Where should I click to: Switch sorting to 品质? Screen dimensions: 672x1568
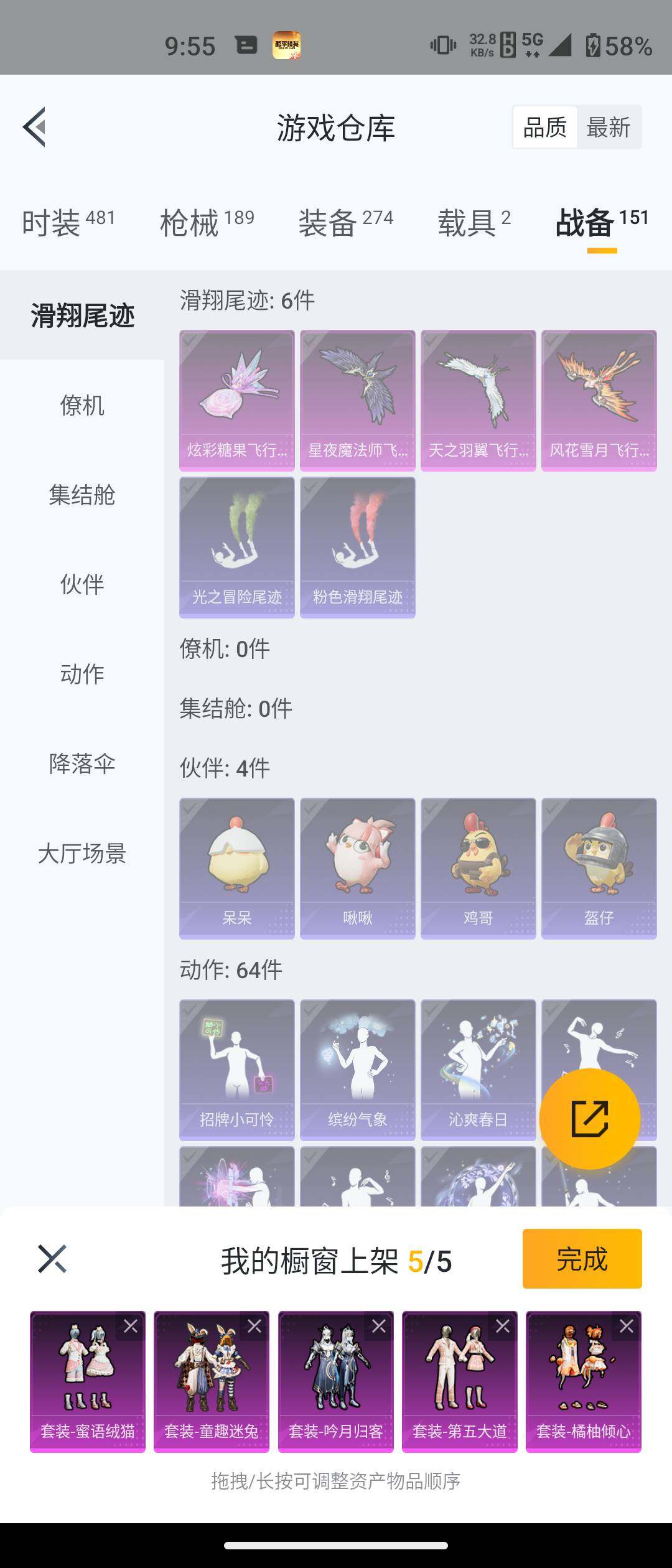click(543, 128)
